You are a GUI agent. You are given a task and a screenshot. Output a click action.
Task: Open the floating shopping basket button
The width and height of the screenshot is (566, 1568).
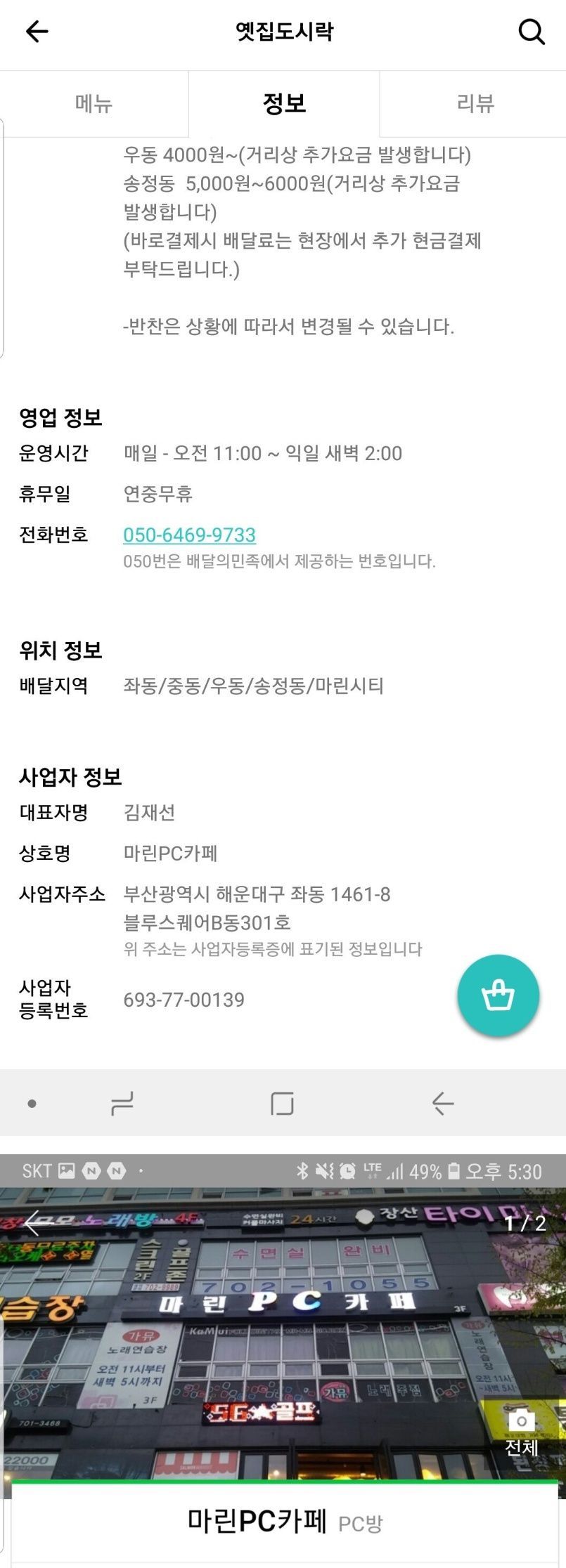[498, 995]
